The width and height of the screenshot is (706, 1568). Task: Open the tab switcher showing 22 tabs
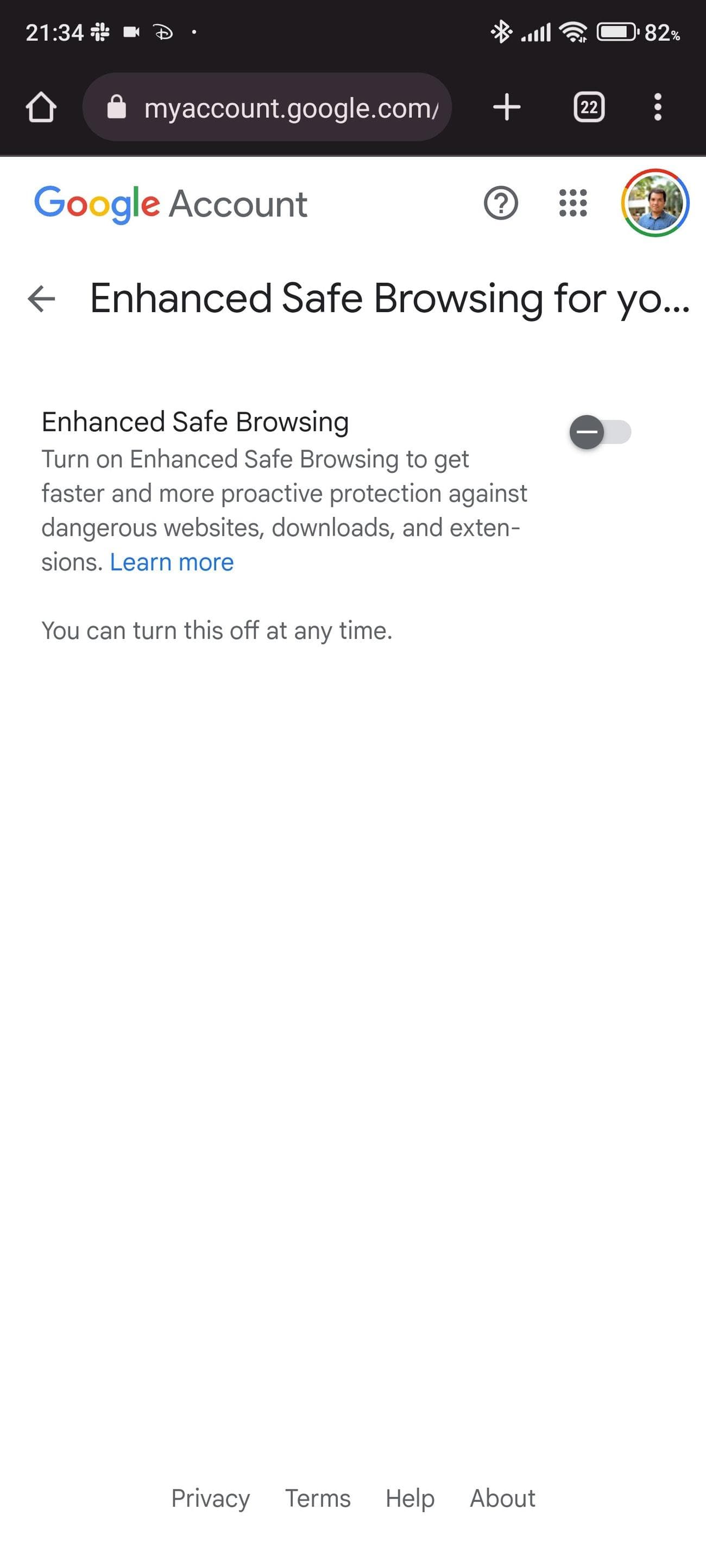click(589, 108)
